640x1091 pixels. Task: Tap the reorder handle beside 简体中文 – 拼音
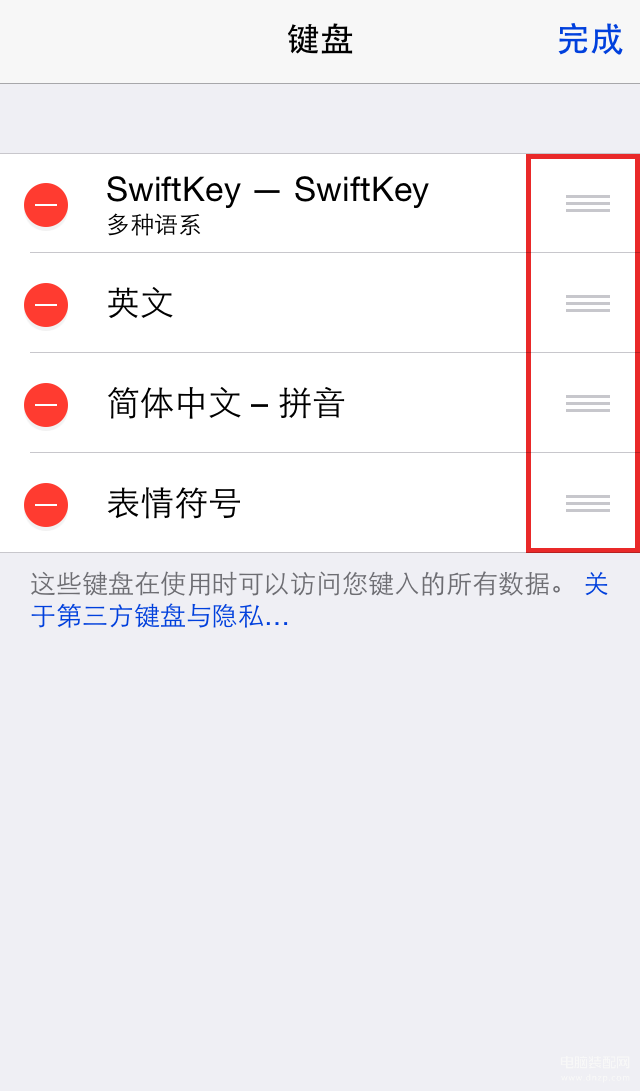588,404
